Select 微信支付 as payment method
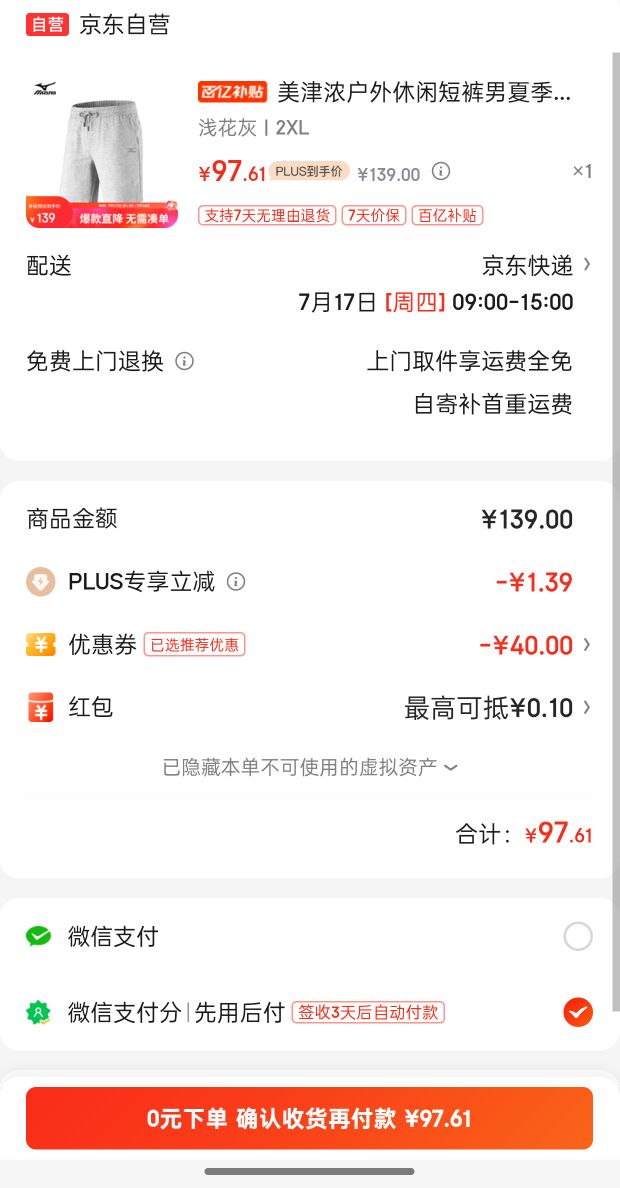620x1188 pixels. click(x=578, y=937)
